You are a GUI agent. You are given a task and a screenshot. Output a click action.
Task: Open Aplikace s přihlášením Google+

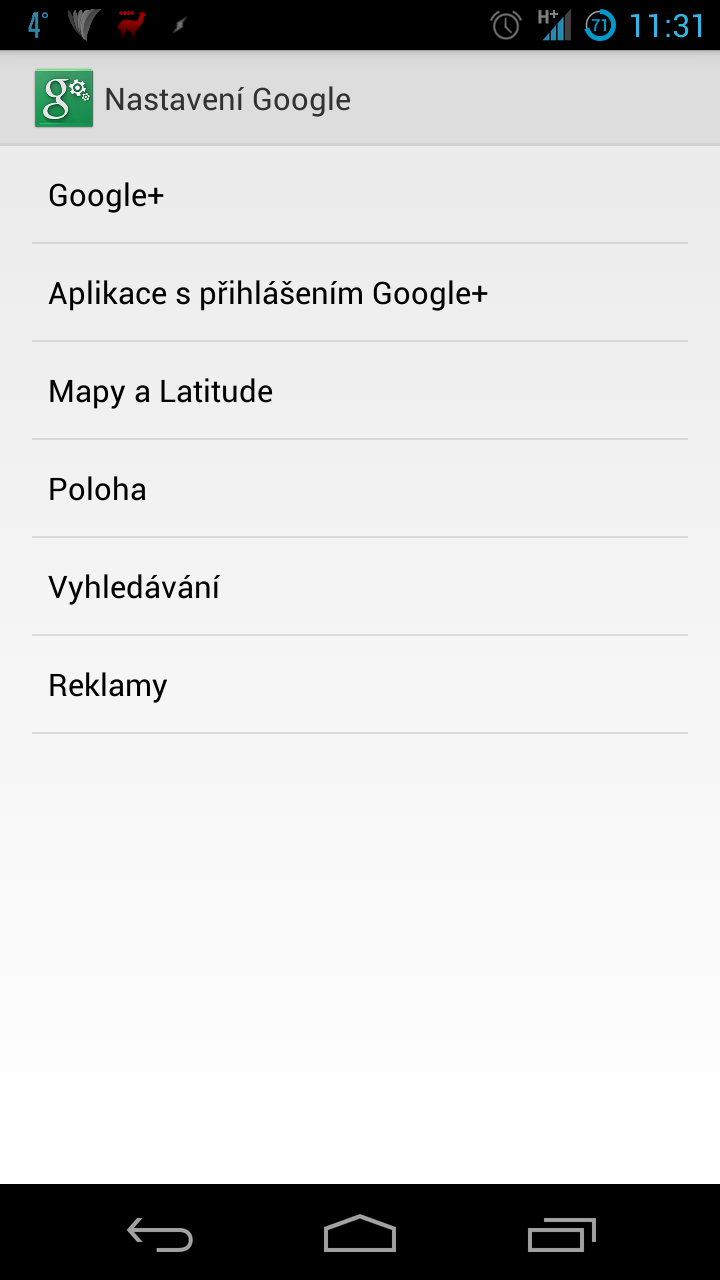pos(360,293)
